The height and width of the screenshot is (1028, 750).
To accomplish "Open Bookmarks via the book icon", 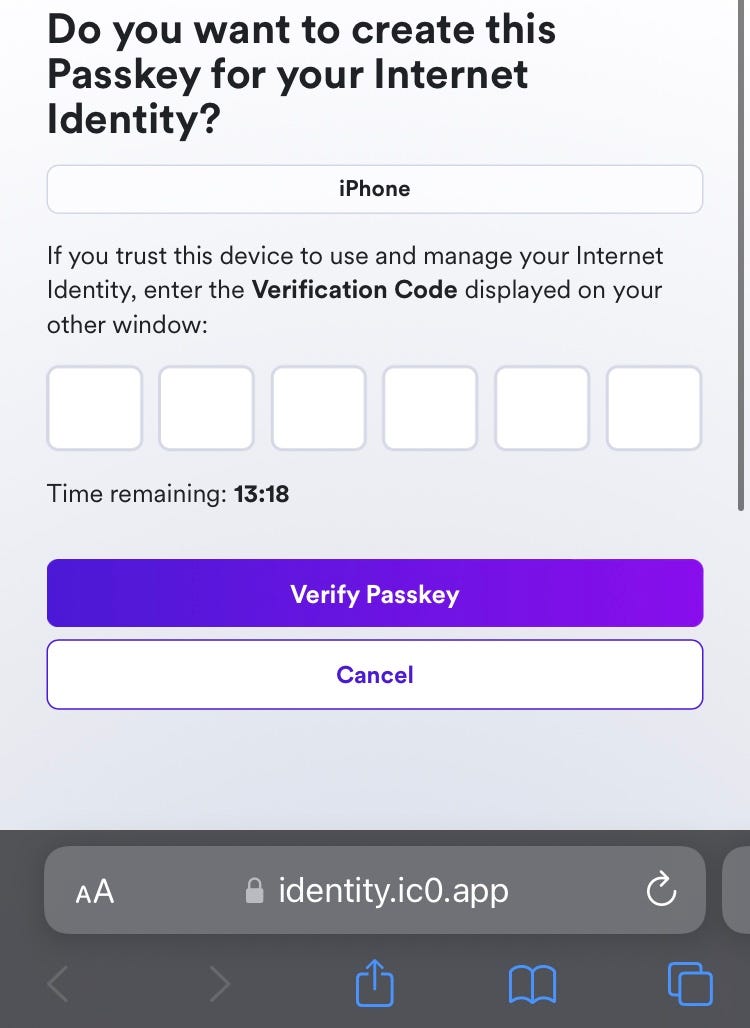I will click(x=533, y=983).
